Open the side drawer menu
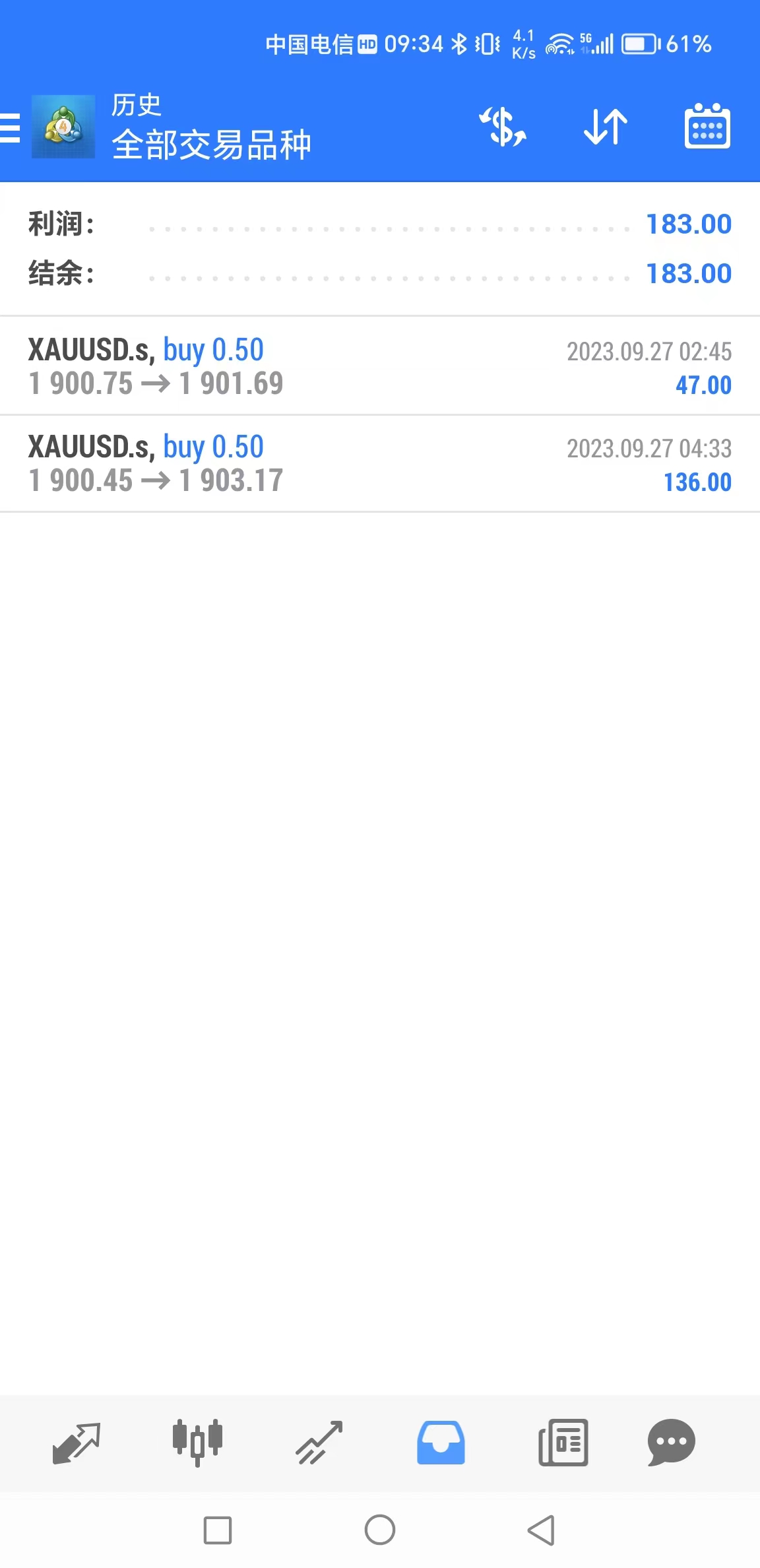 (x=11, y=127)
